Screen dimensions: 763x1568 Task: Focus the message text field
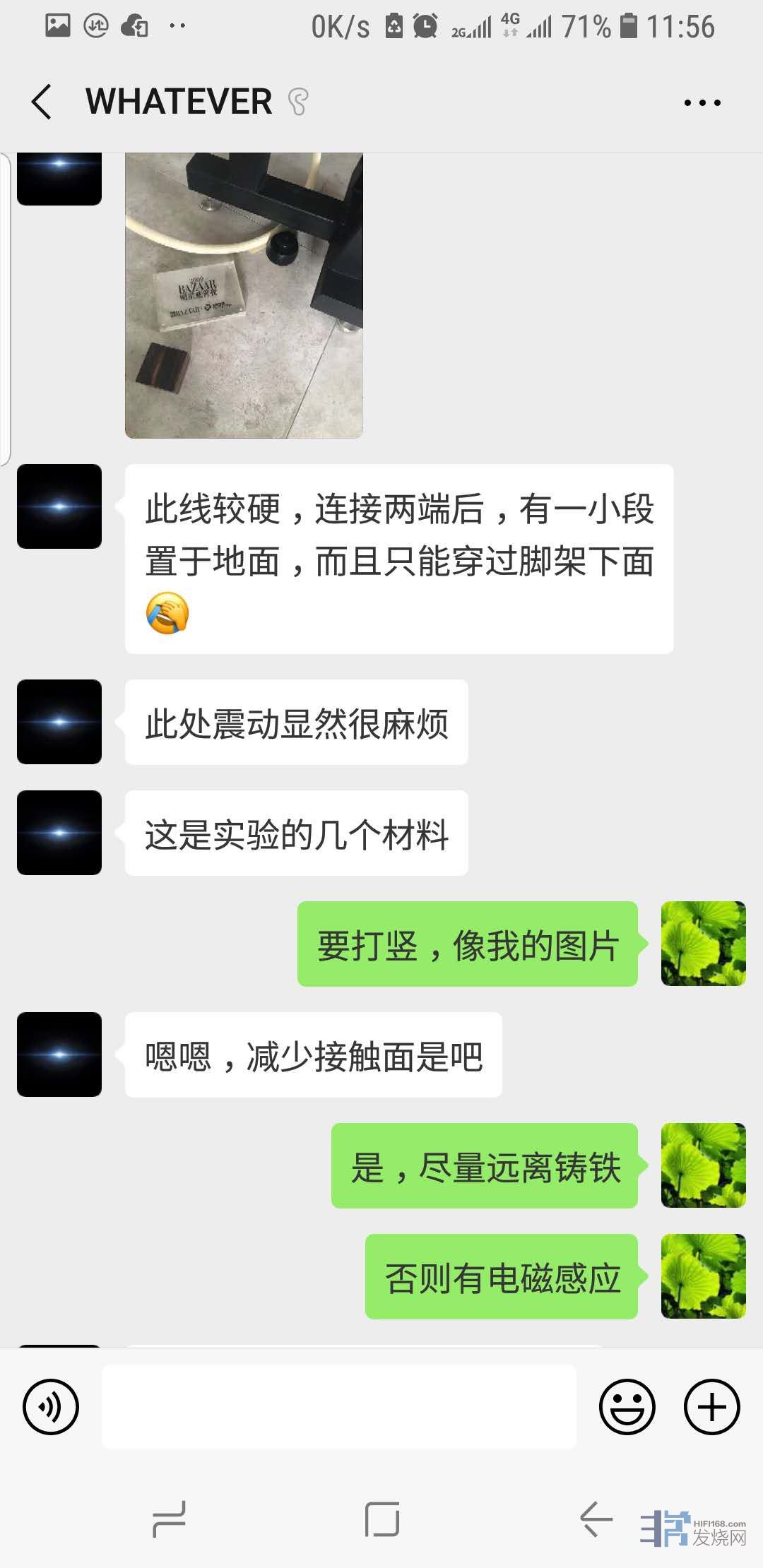(x=339, y=1406)
